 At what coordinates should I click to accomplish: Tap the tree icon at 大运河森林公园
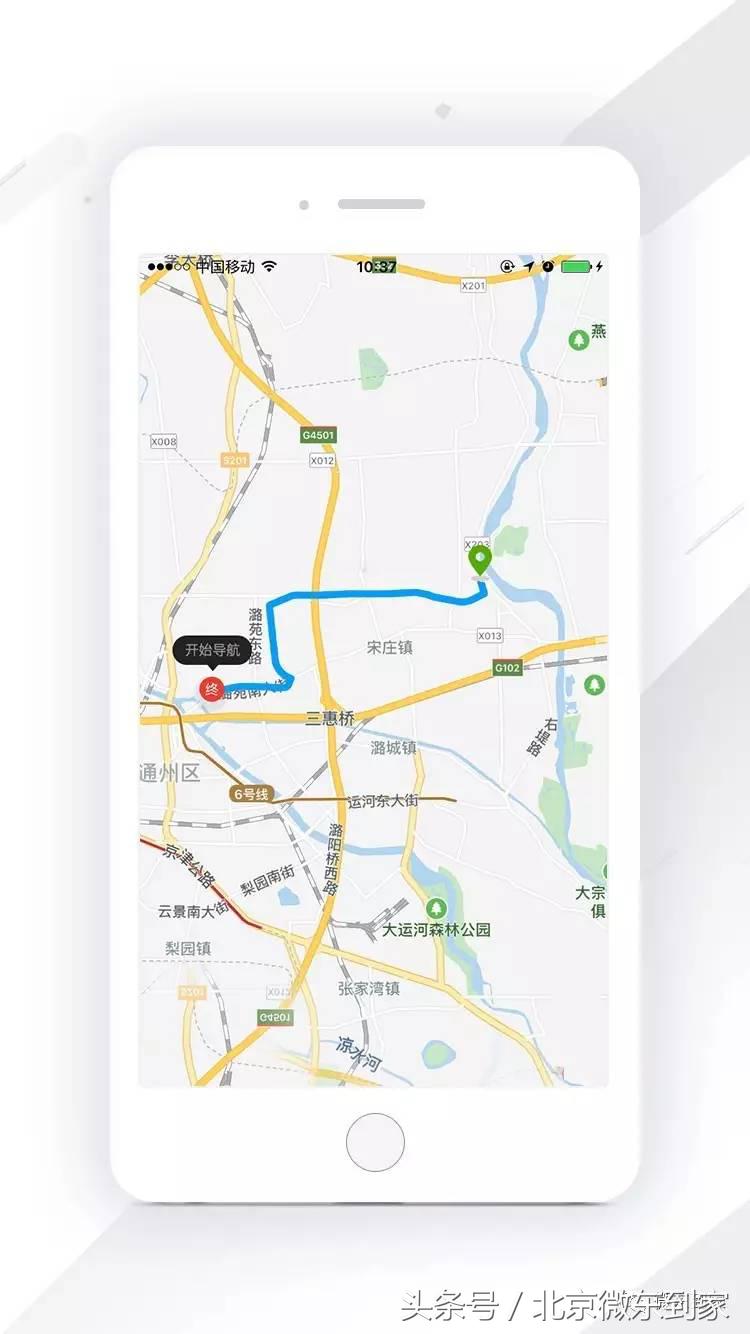tap(435, 910)
